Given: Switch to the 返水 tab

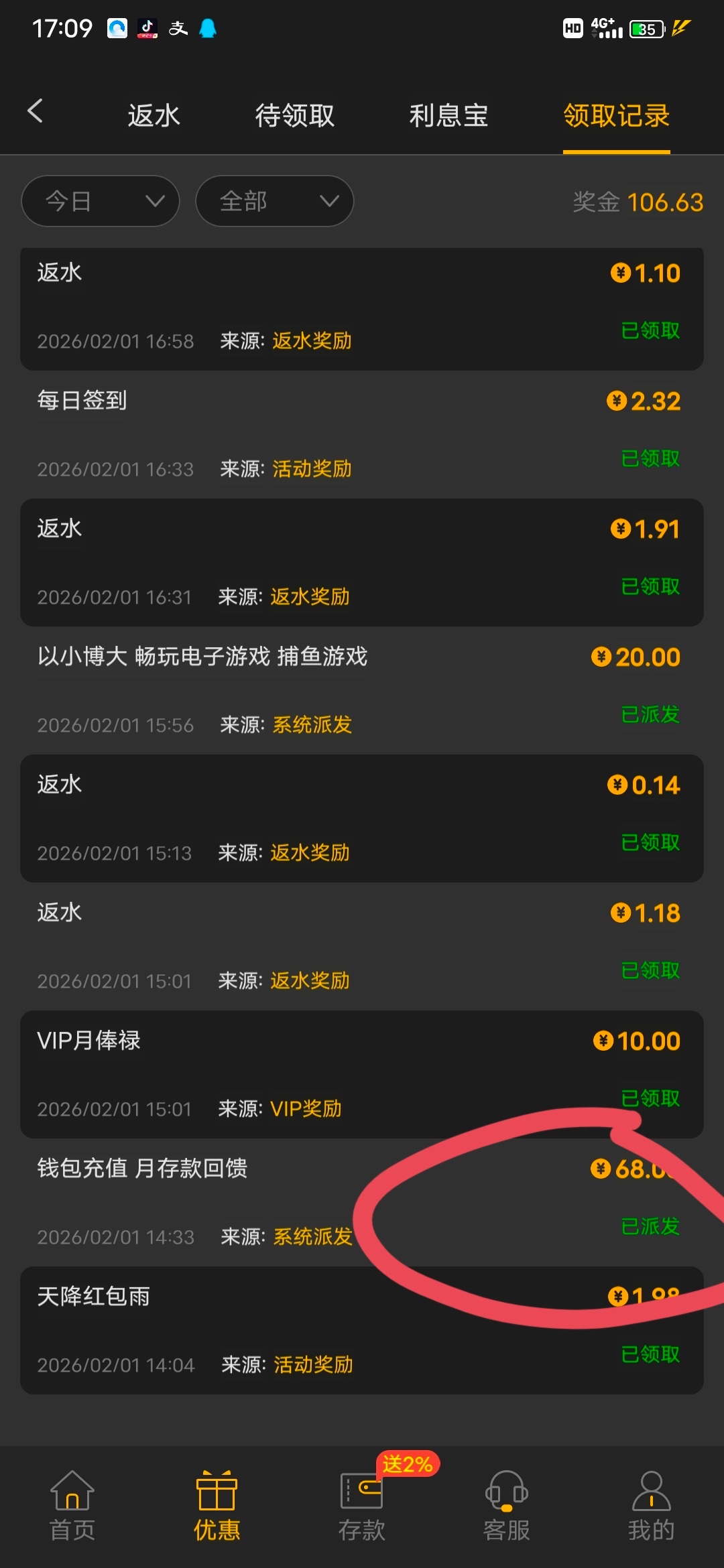Looking at the screenshot, I should (154, 115).
